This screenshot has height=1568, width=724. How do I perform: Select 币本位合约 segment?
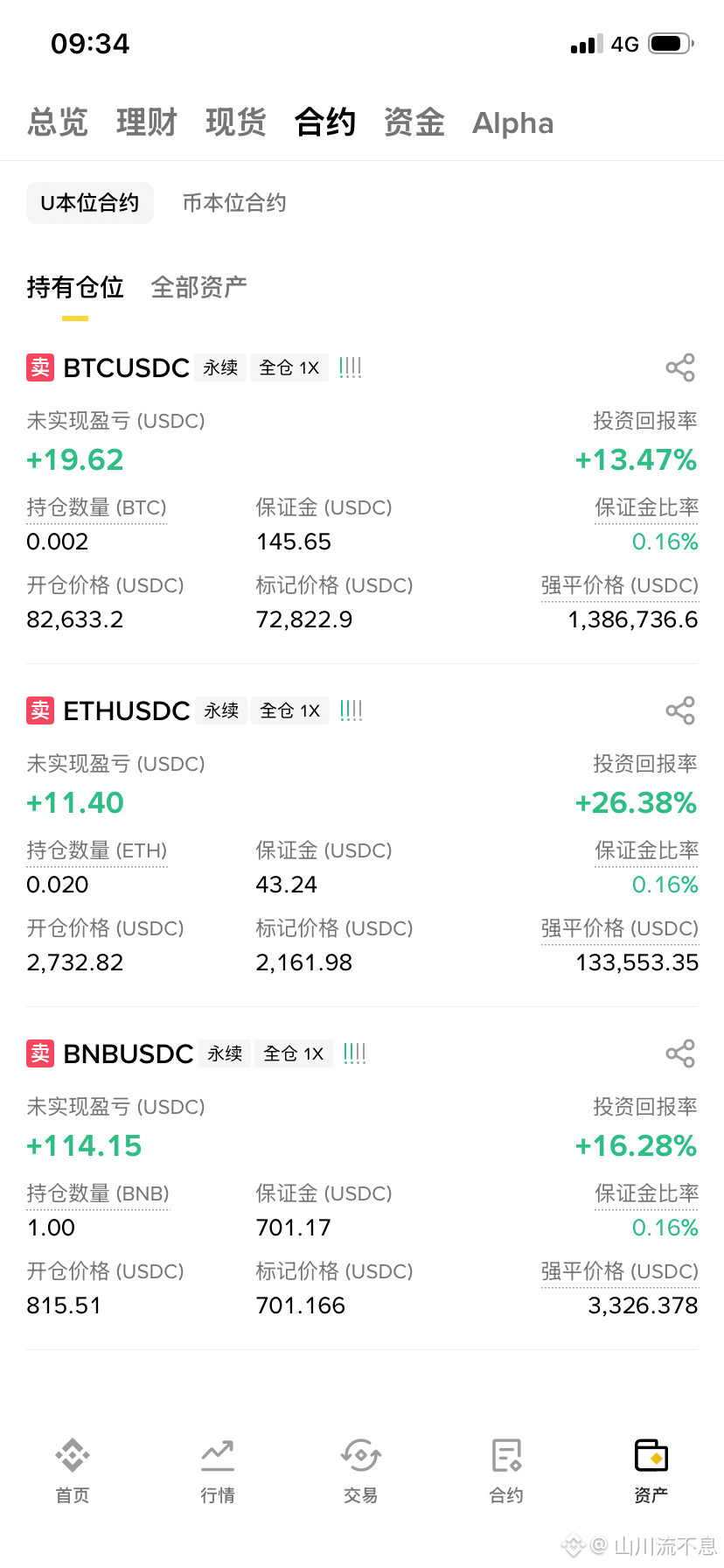(x=234, y=203)
